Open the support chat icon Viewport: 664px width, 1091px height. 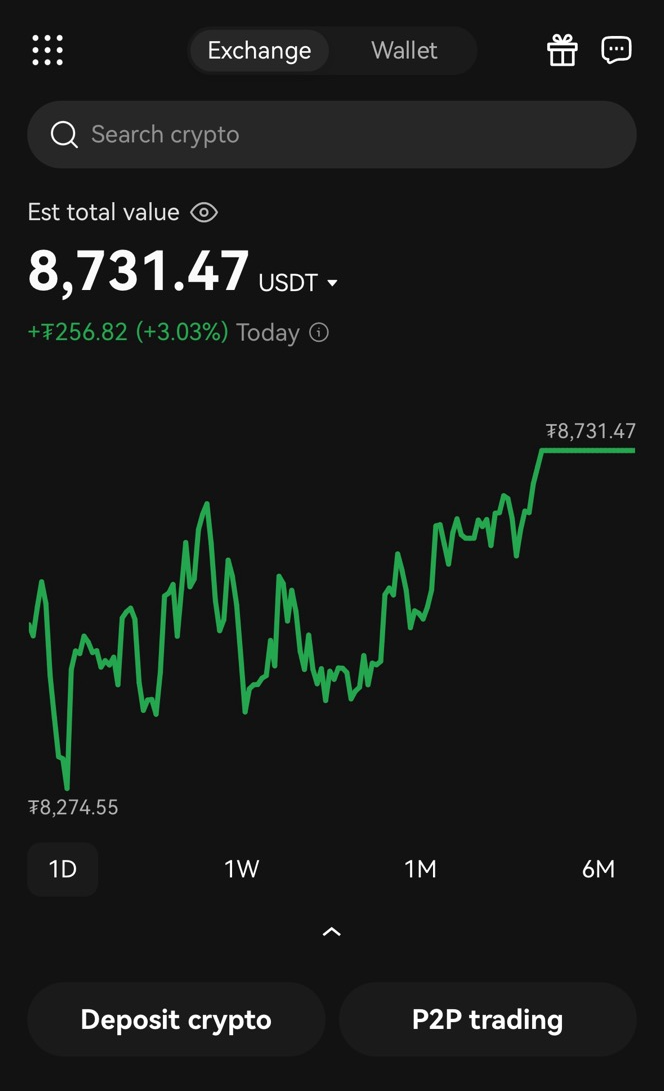(616, 50)
